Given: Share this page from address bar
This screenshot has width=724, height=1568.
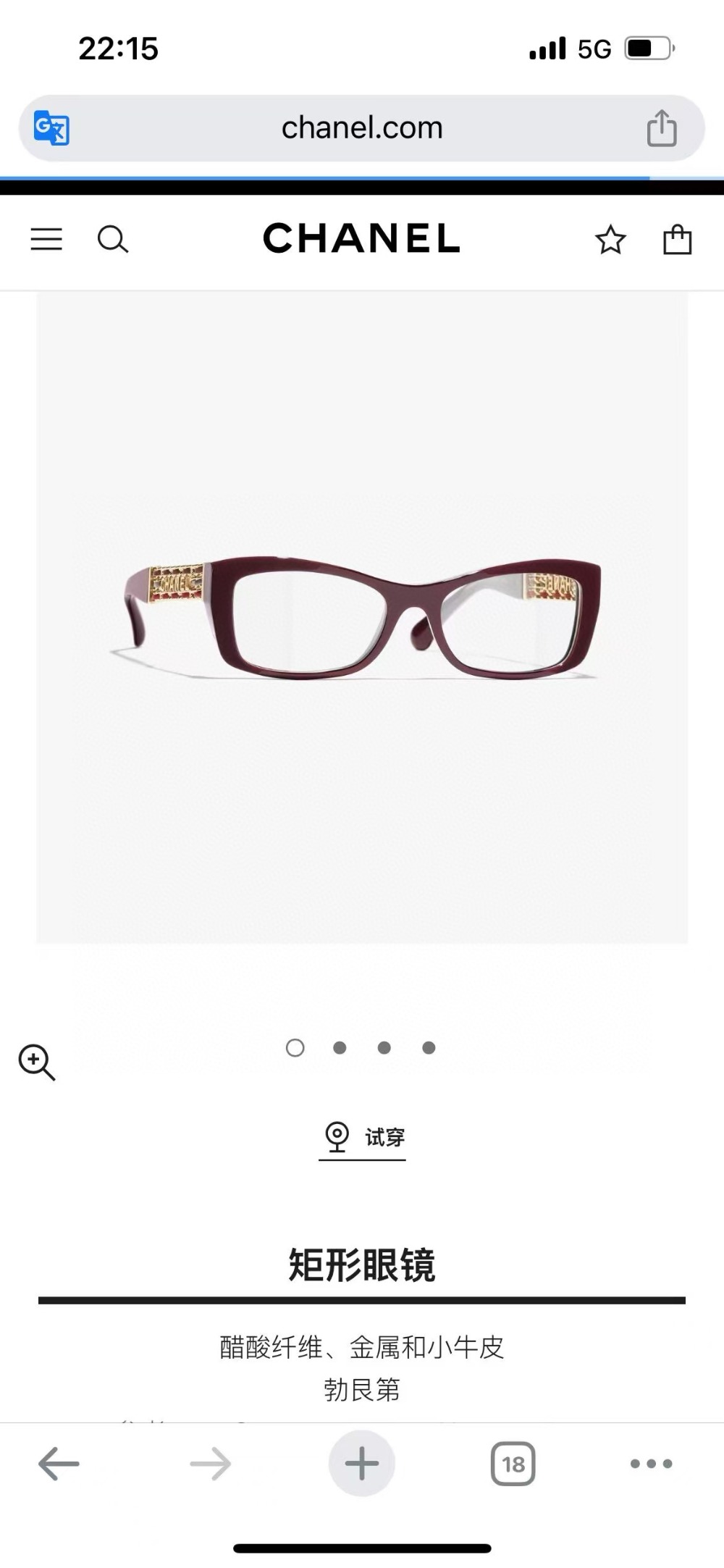Looking at the screenshot, I should coord(661,128).
